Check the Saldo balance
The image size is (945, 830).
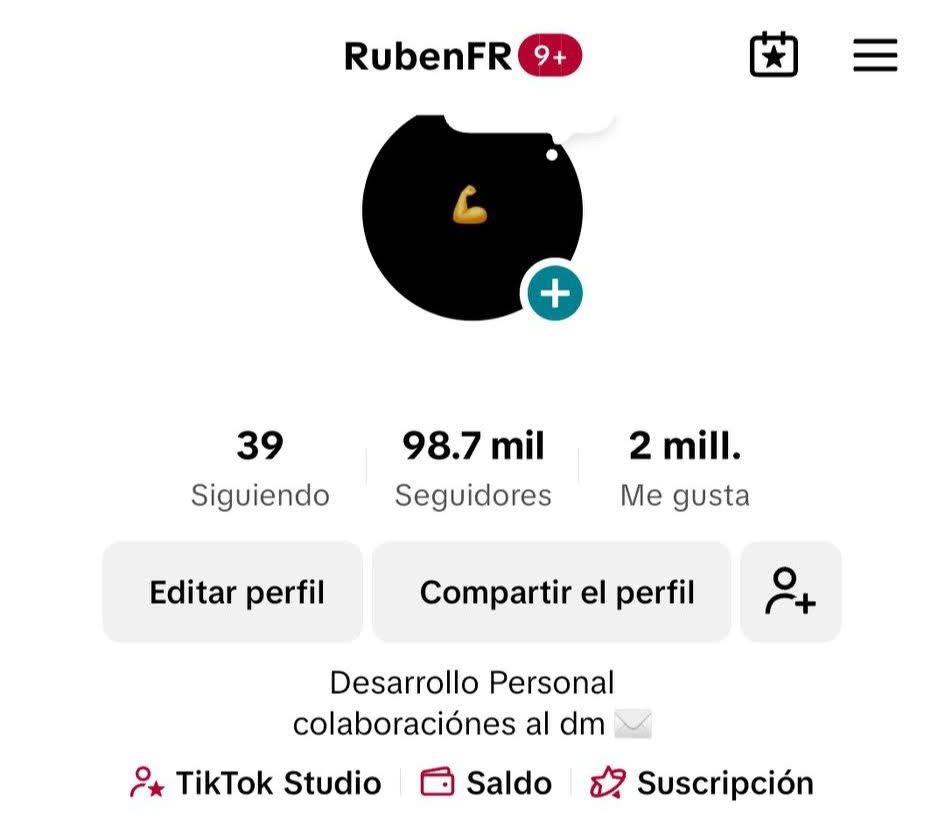pyautogui.click(x=487, y=783)
